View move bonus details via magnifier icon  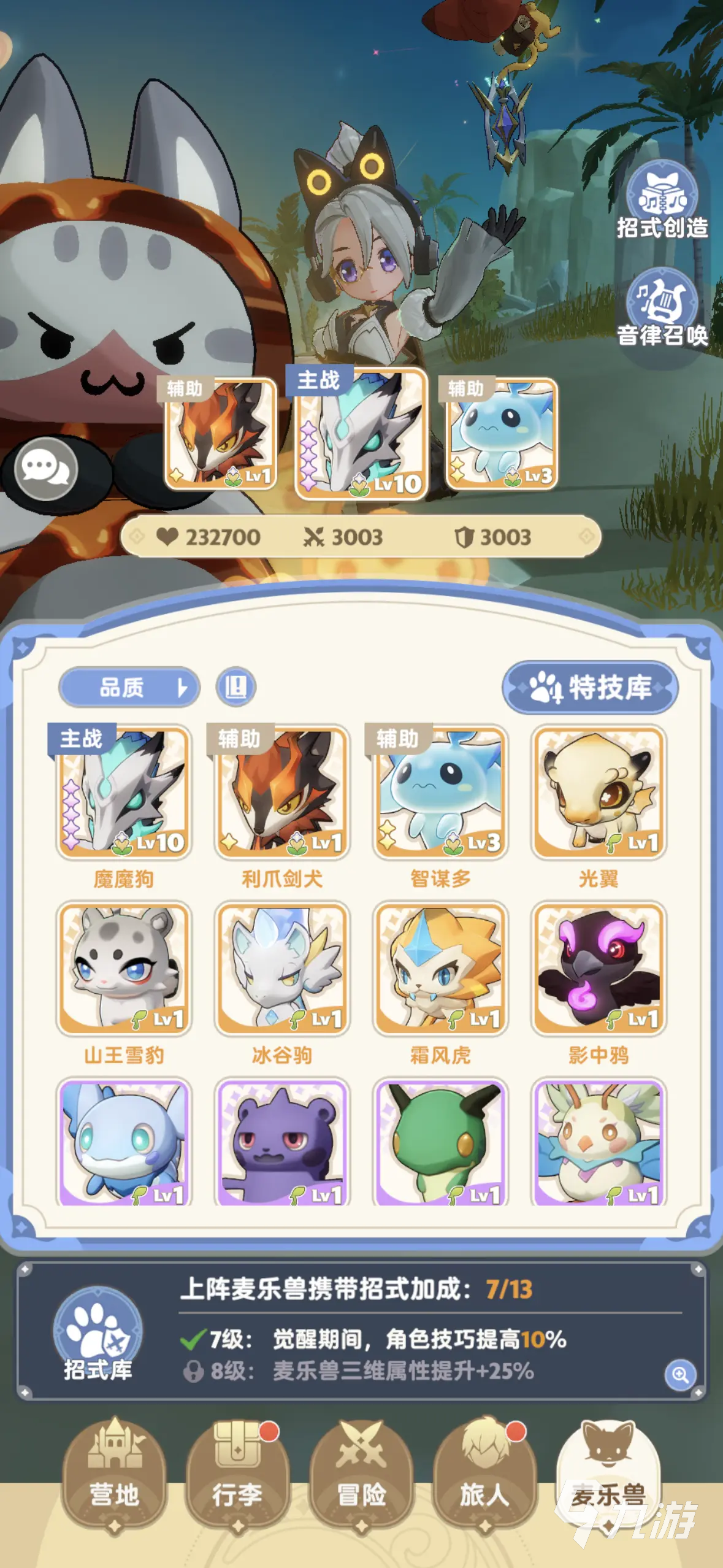(680, 1375)
